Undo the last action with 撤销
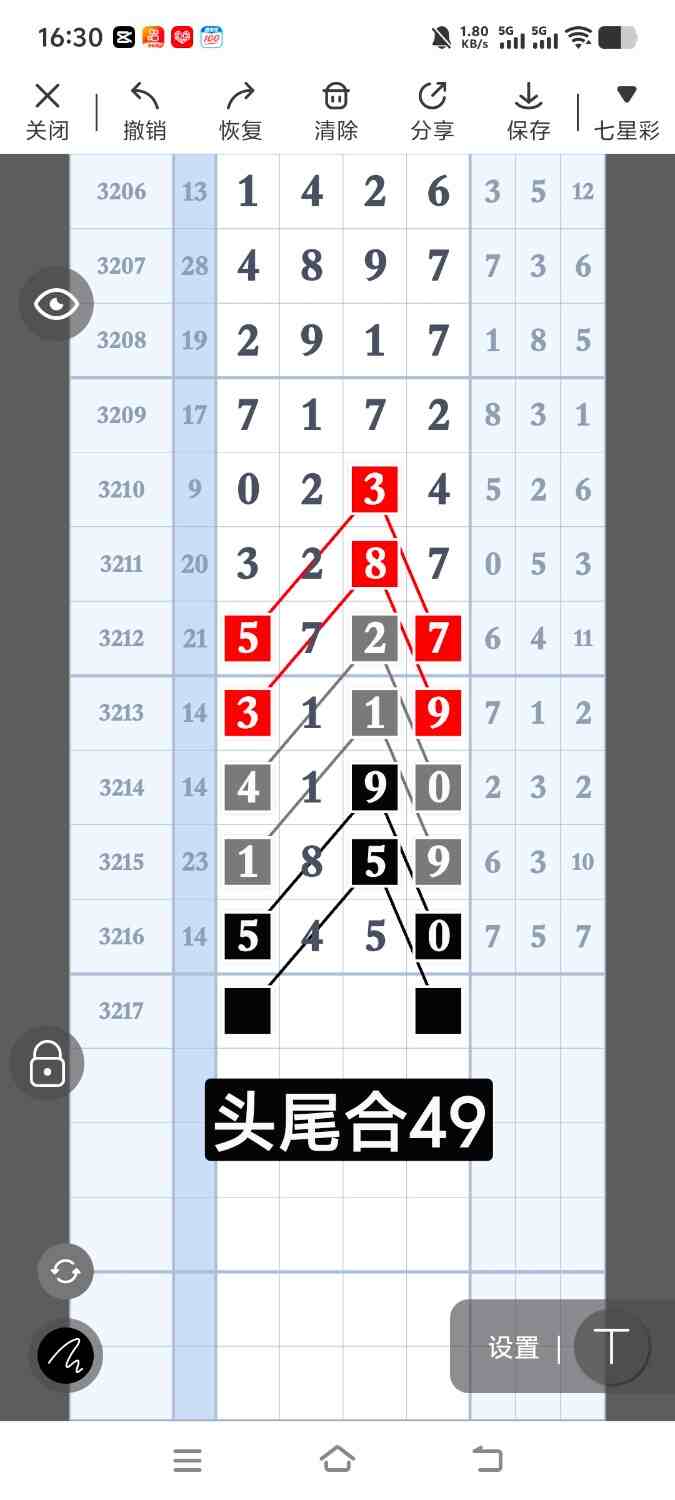 coord(144,111)
